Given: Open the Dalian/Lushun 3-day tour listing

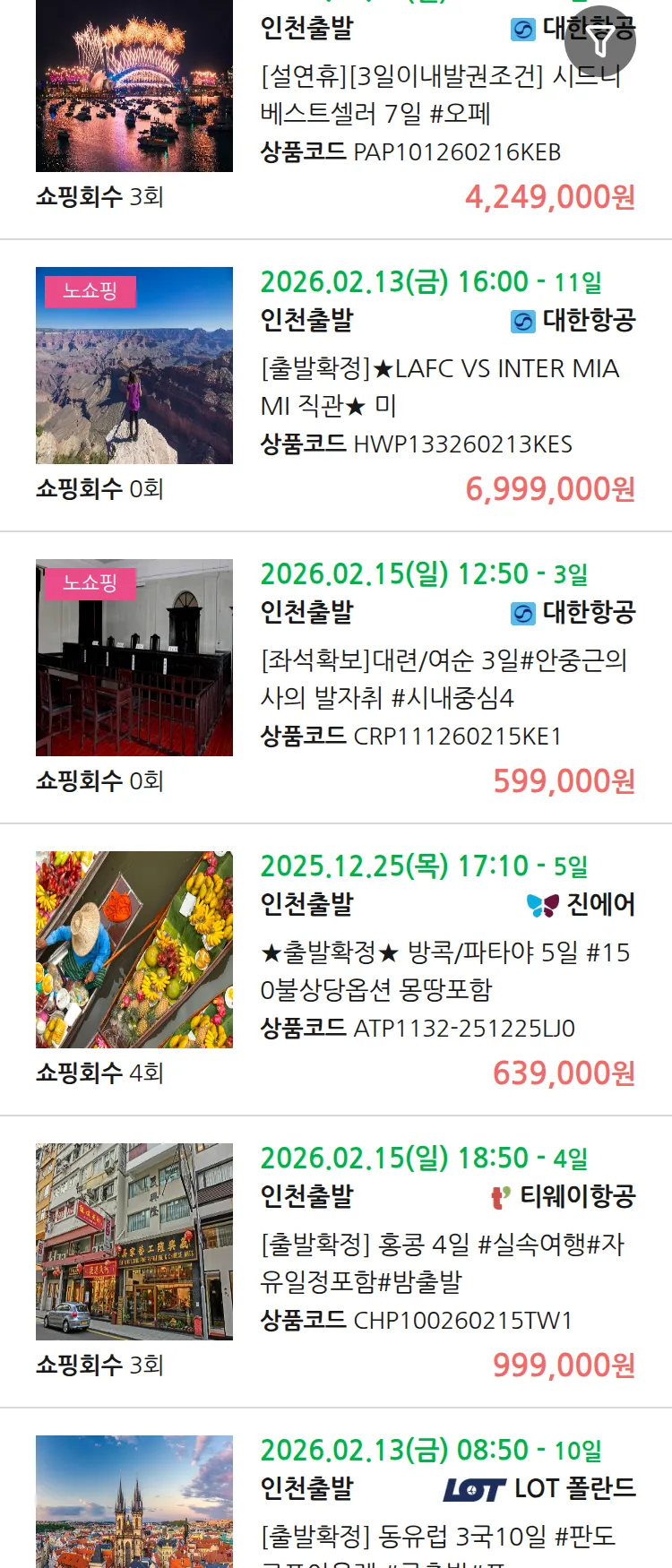Looking at the screenshot, I should 443,679.
